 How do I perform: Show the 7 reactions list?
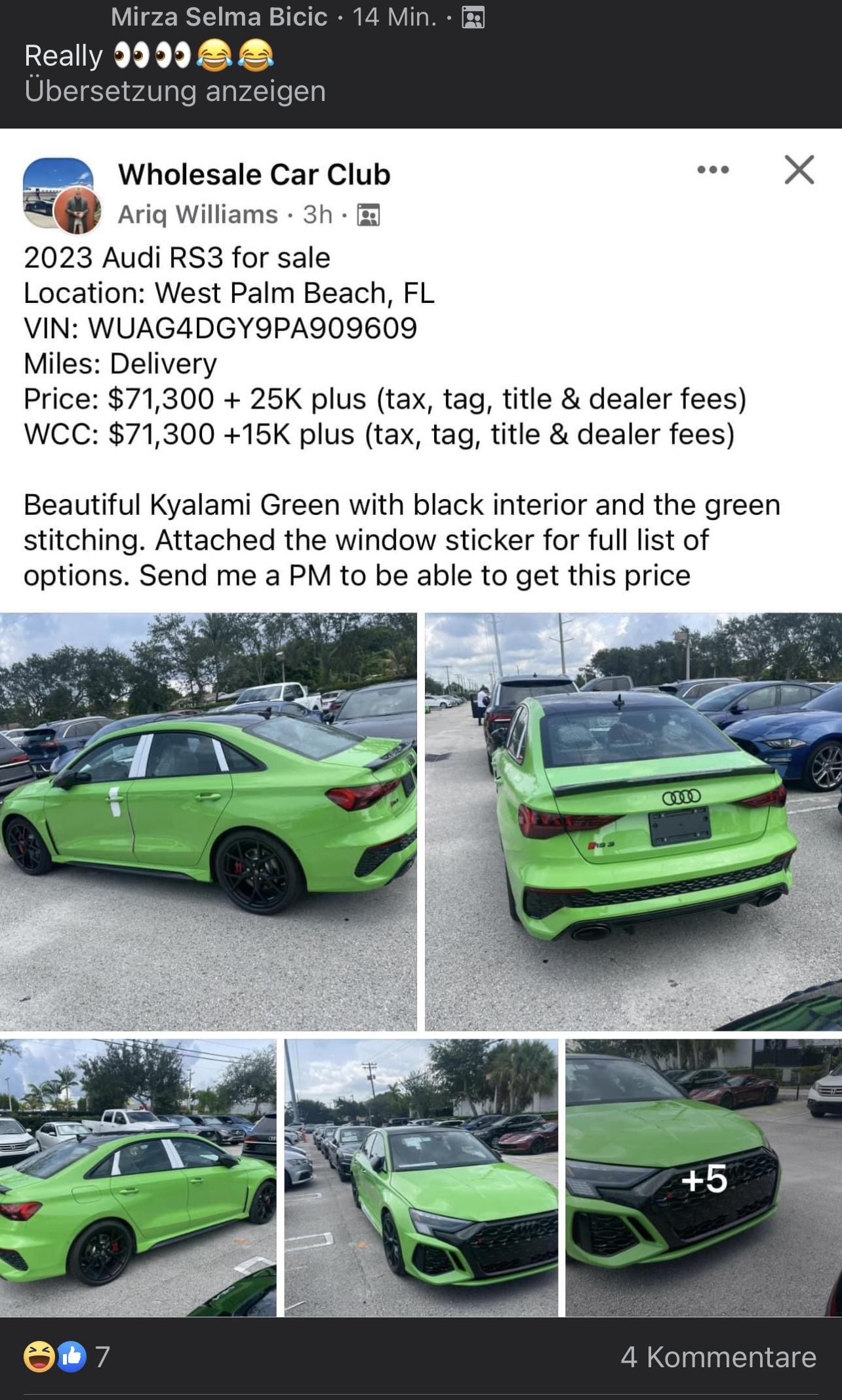(x=66, y=1357)
